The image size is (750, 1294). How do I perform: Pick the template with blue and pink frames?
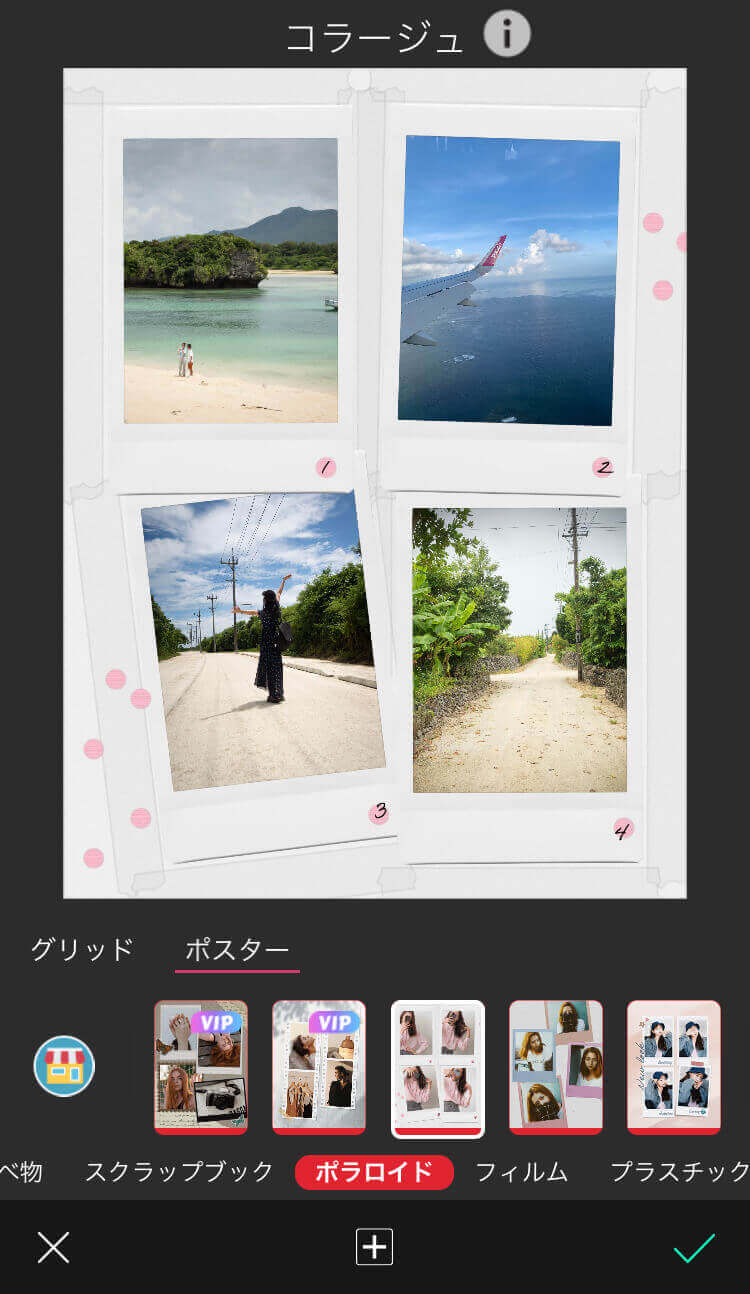555,1067
